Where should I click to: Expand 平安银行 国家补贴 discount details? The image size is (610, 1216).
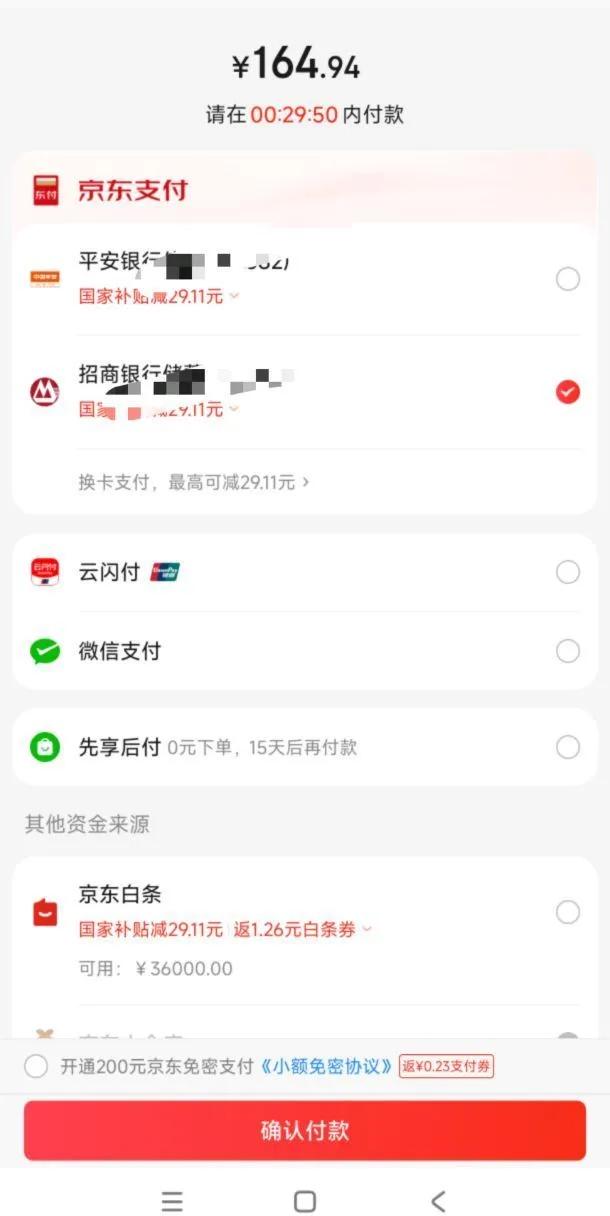(x=234, y=296)
